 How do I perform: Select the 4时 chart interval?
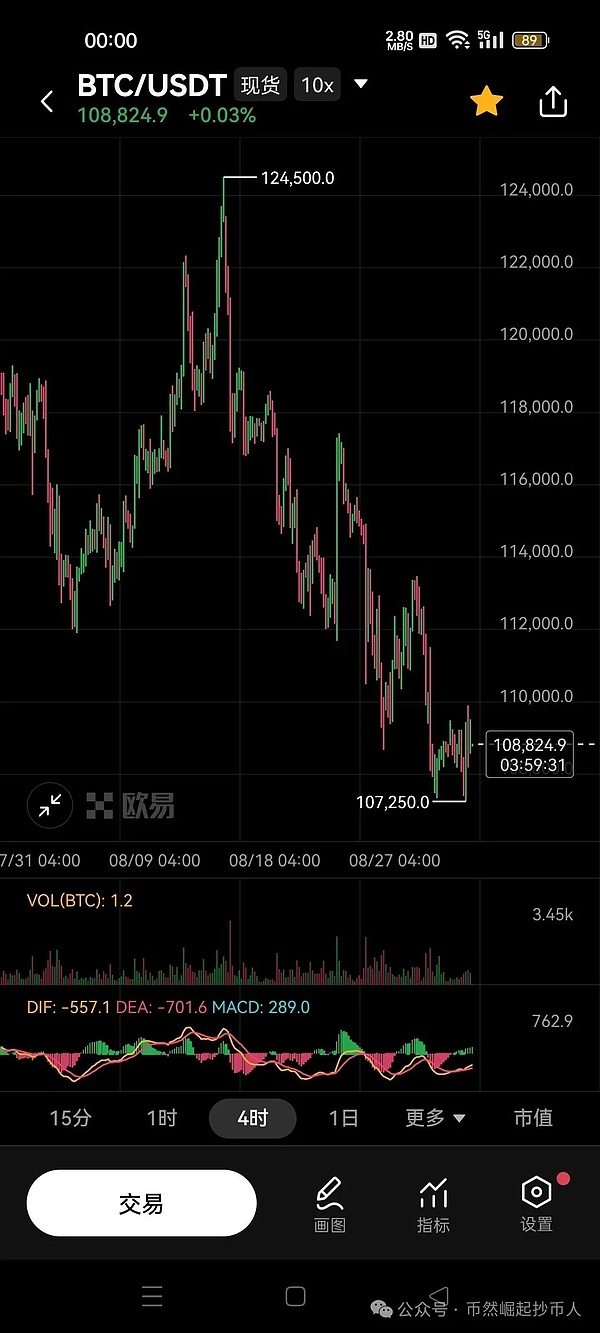[252, 1118]
